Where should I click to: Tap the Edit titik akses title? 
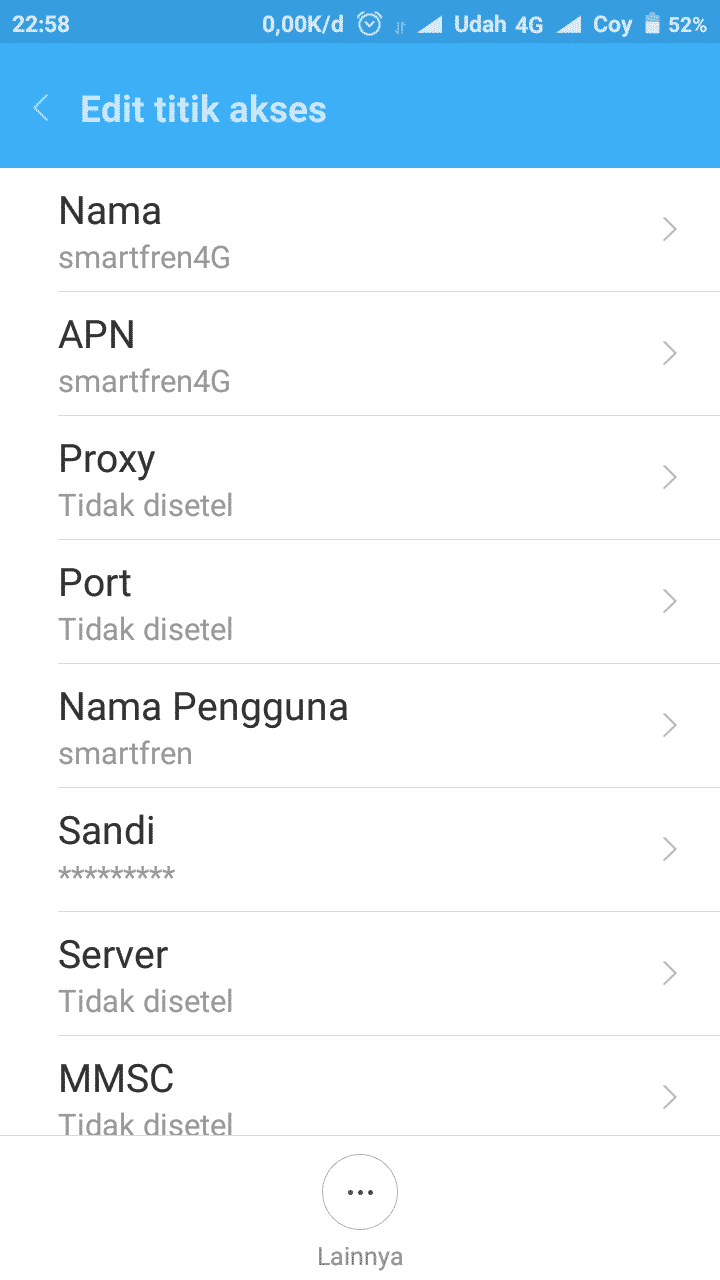coord(203,108)
